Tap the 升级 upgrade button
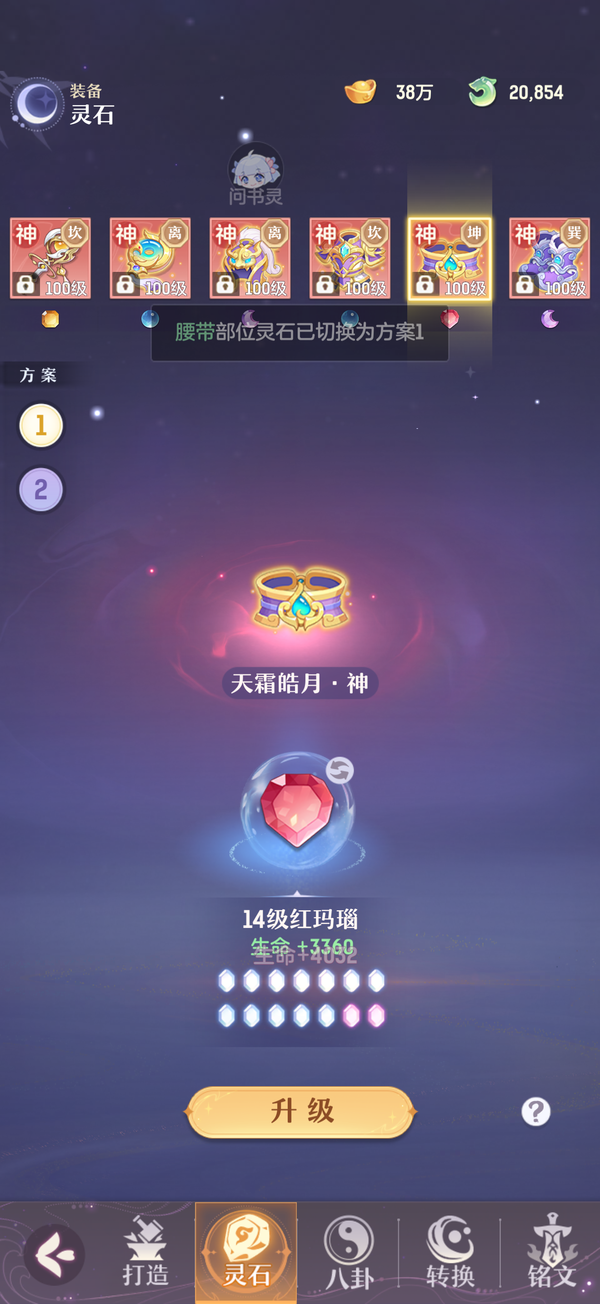 coord(300,1111)
